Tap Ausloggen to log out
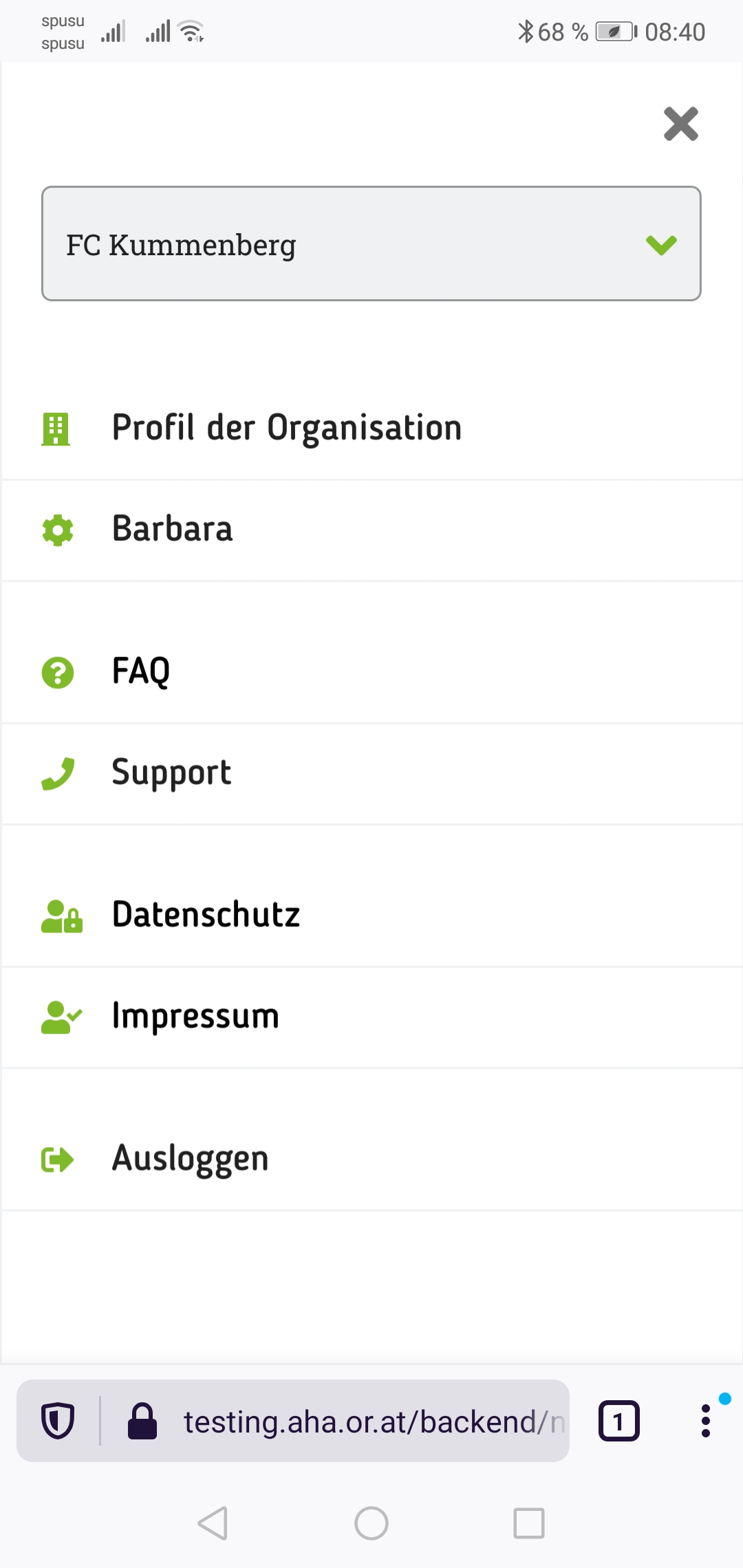Viewport: 743px width, 1568px height. 371,1159
